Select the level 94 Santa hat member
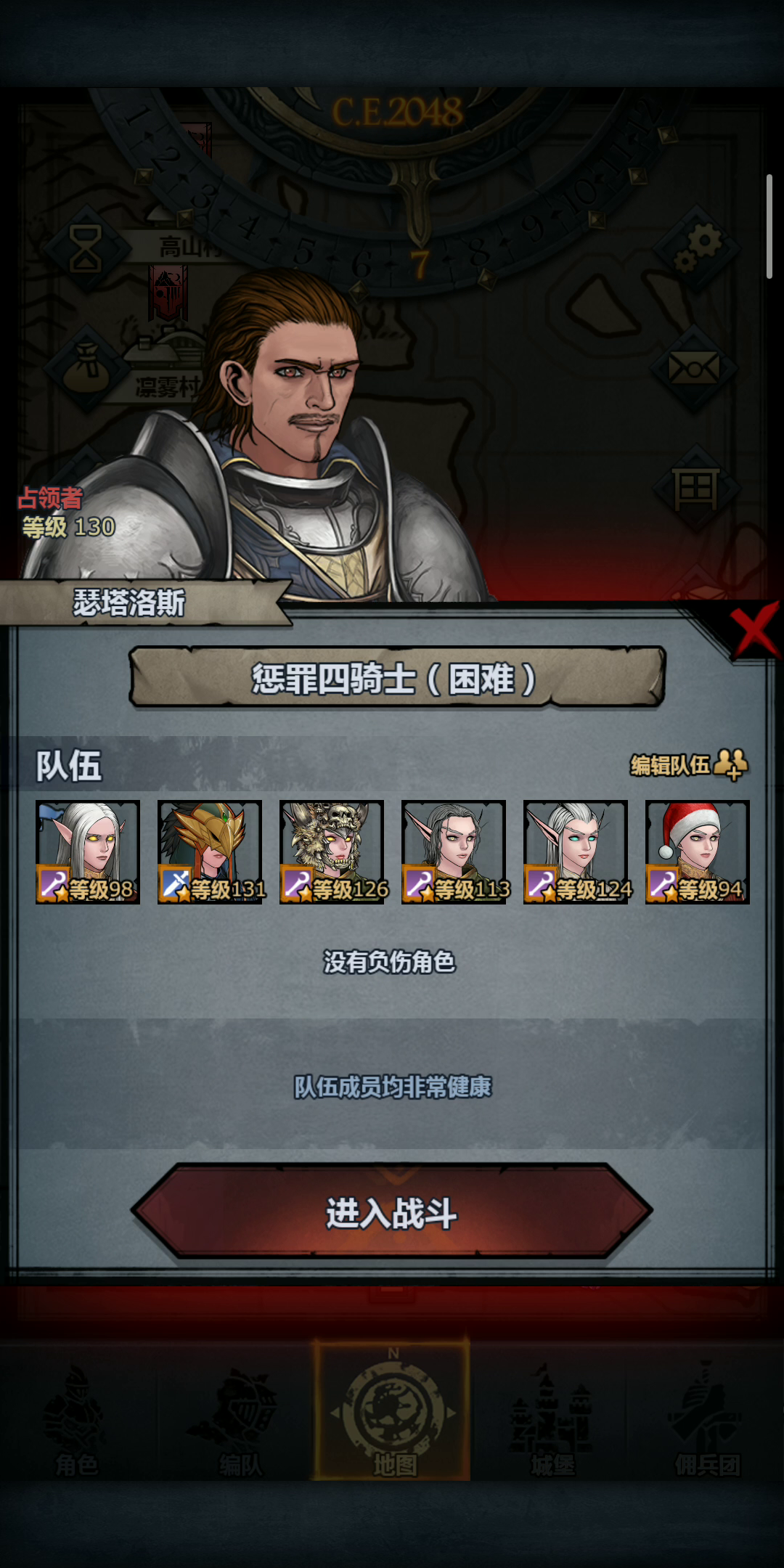784x1568 pixels. (698, 852)
